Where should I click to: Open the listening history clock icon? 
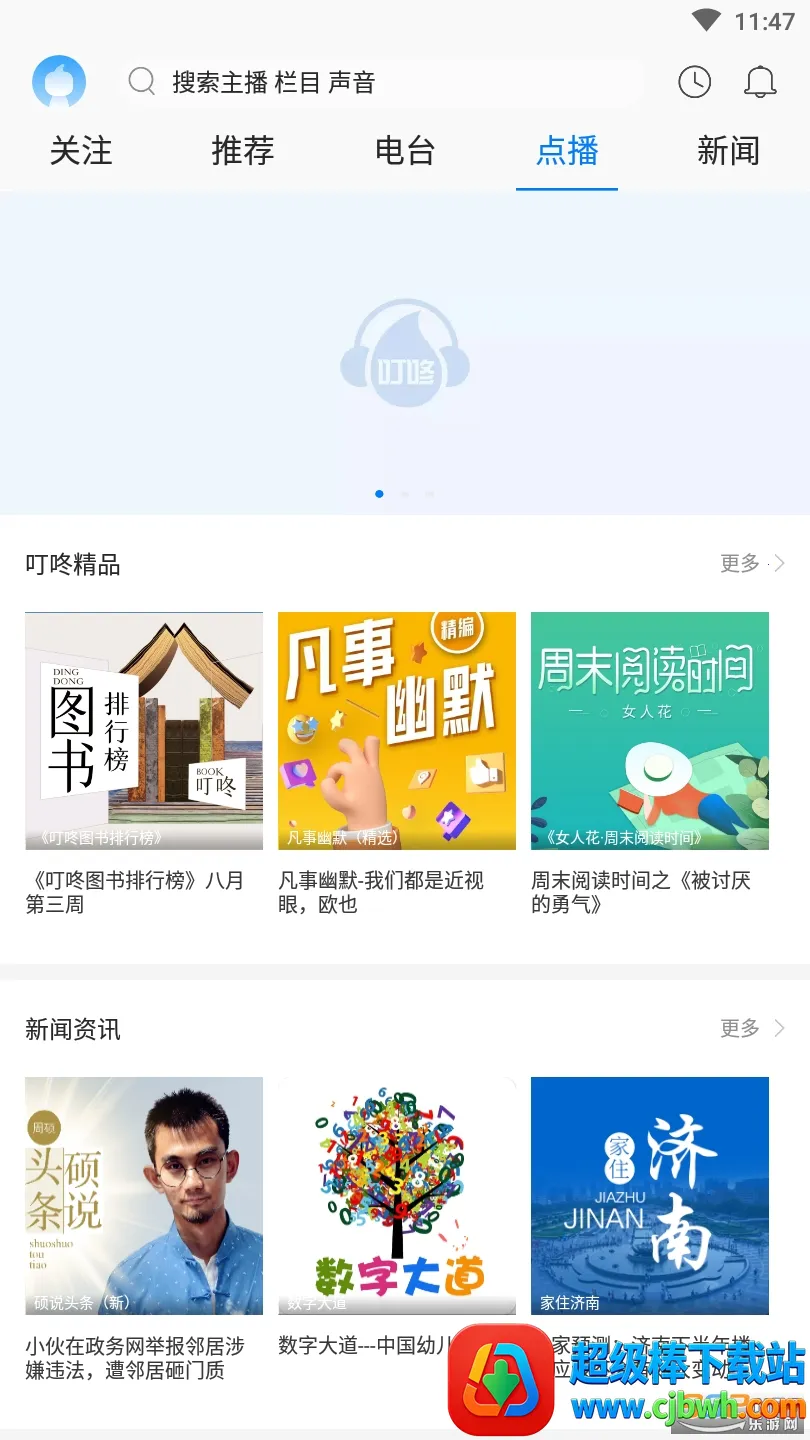pyautogui.click(x=694, y=82)
